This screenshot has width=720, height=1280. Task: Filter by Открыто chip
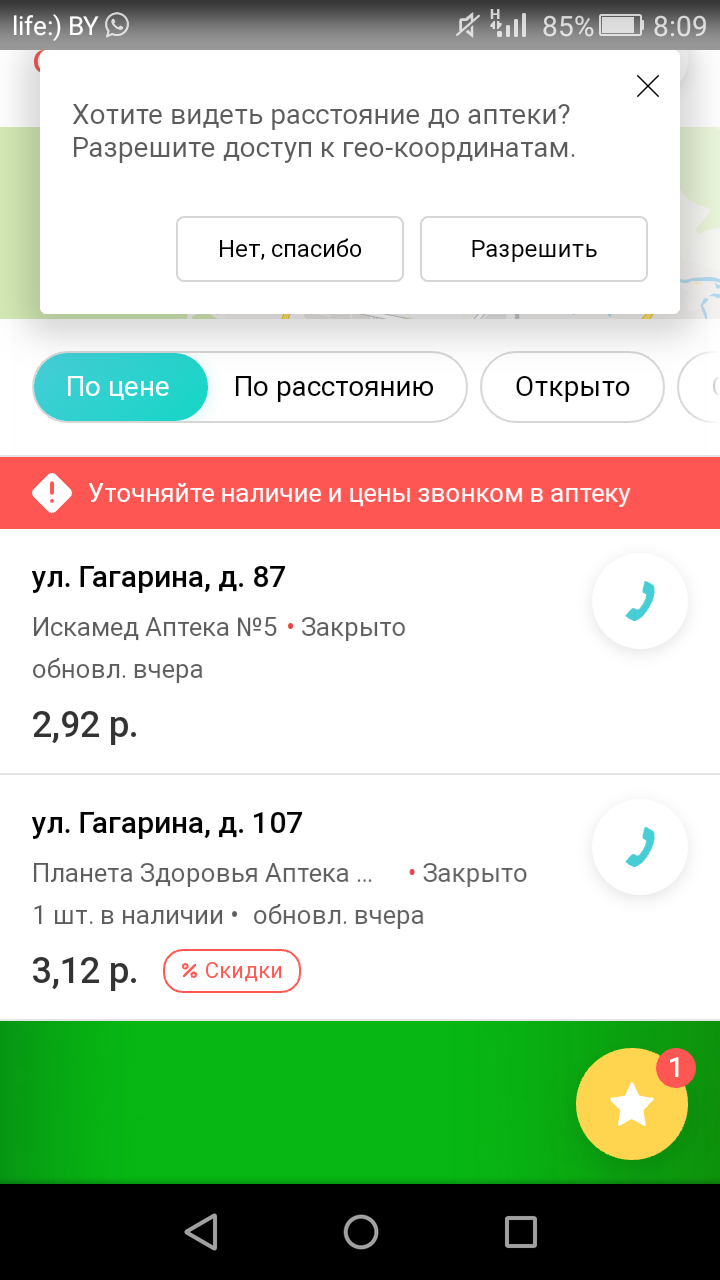(x=572, y=387)
